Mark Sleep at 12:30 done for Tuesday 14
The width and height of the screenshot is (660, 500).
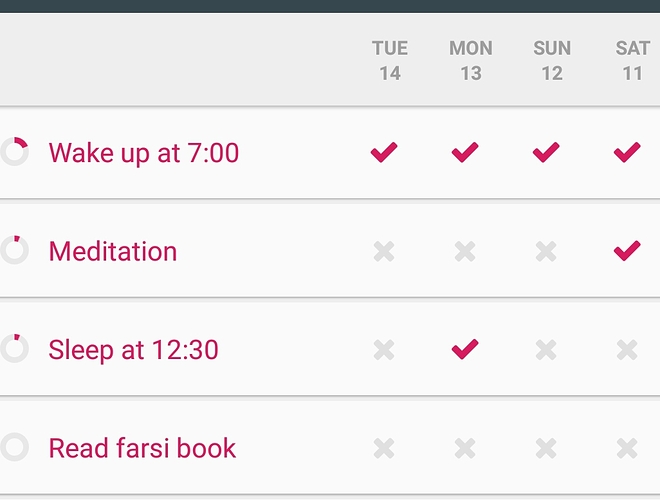coord(384,350)
